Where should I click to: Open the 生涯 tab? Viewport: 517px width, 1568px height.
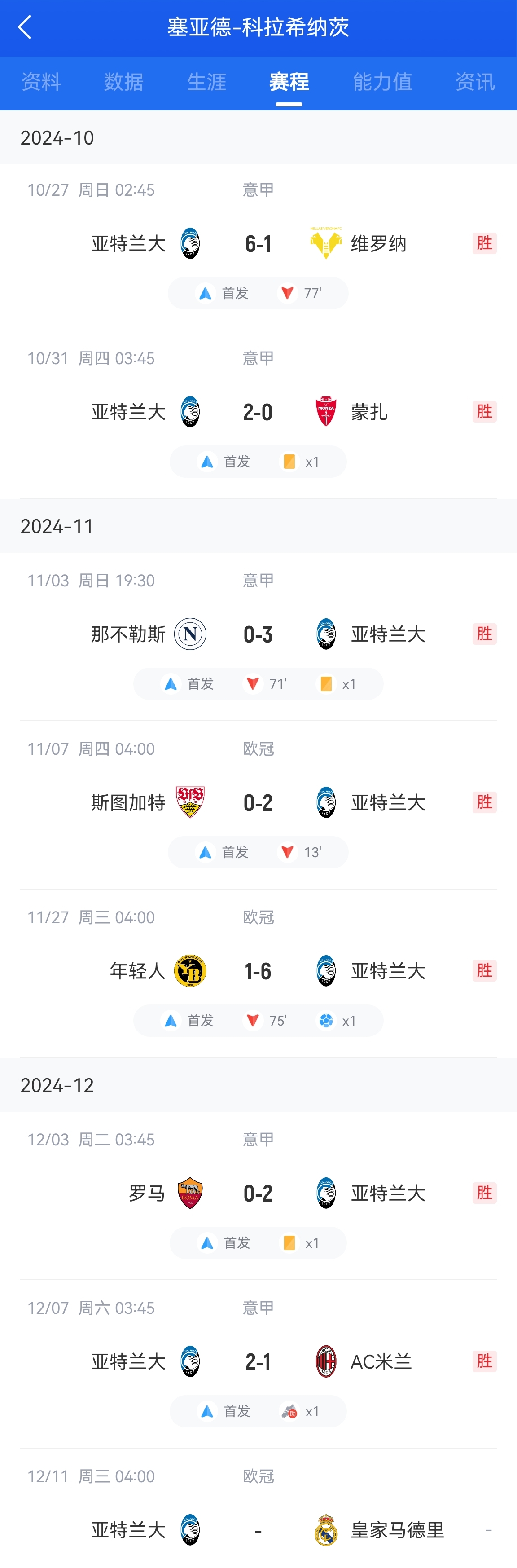click(206, 82)
